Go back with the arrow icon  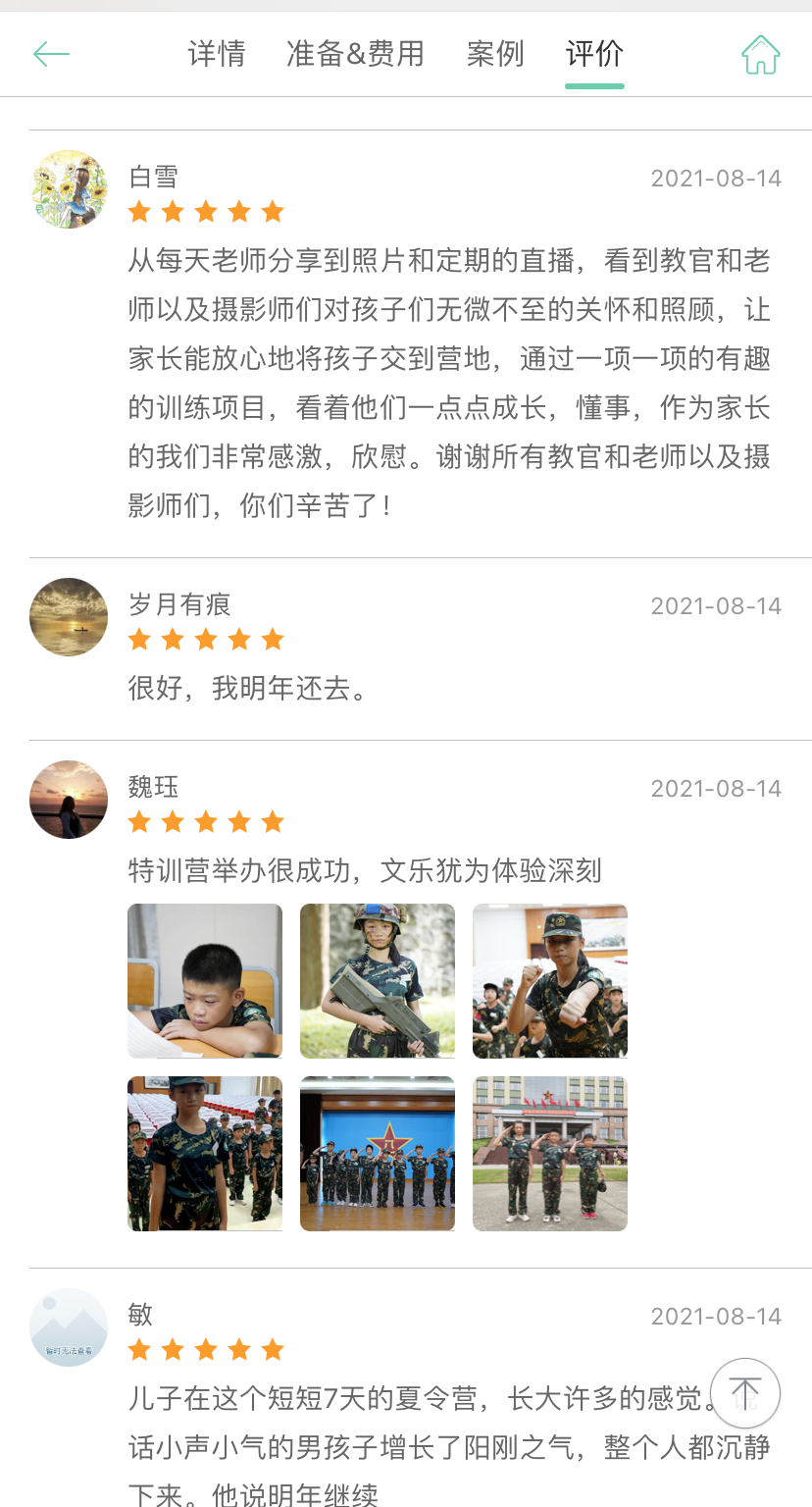(51, 54)
